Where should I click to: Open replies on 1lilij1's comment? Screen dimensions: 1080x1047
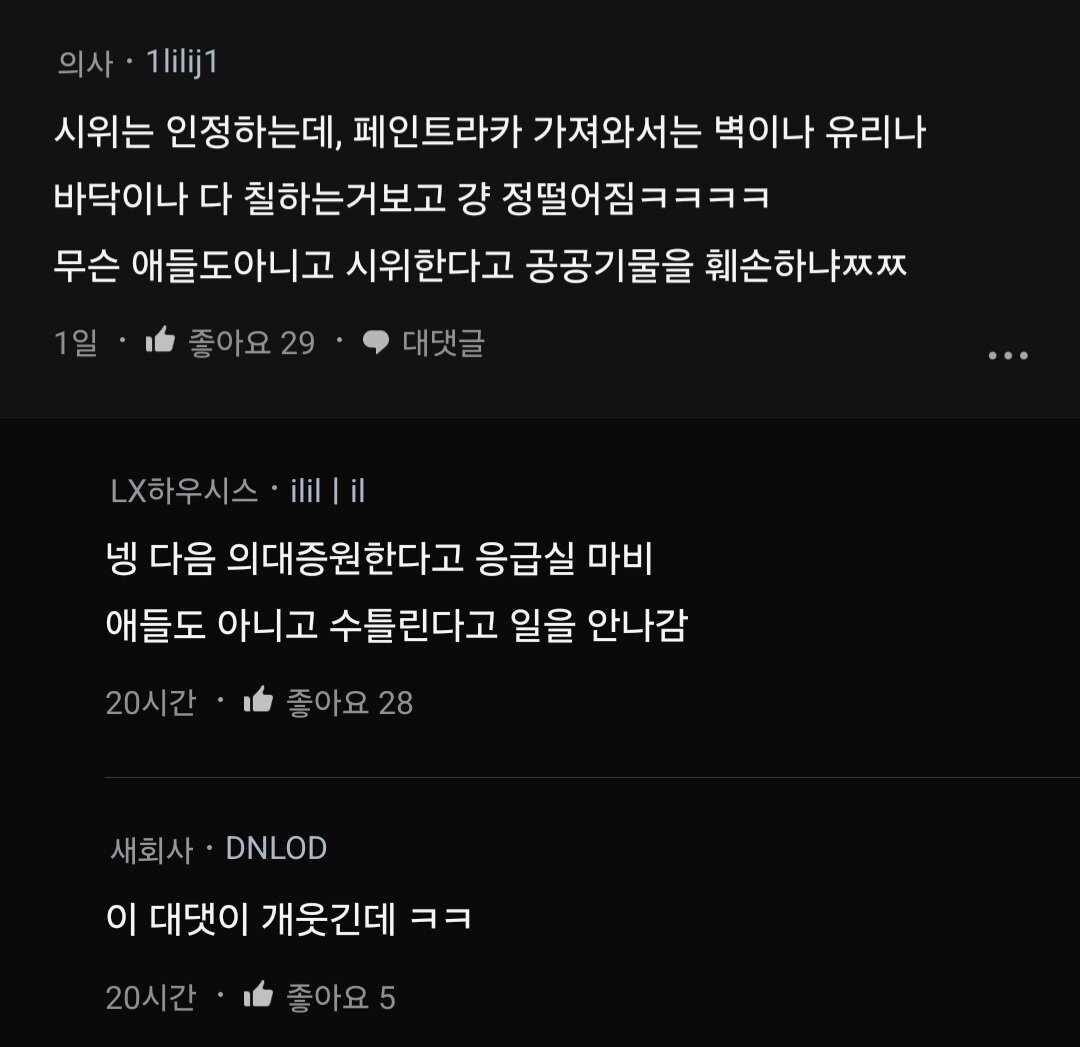pos(424,343)
